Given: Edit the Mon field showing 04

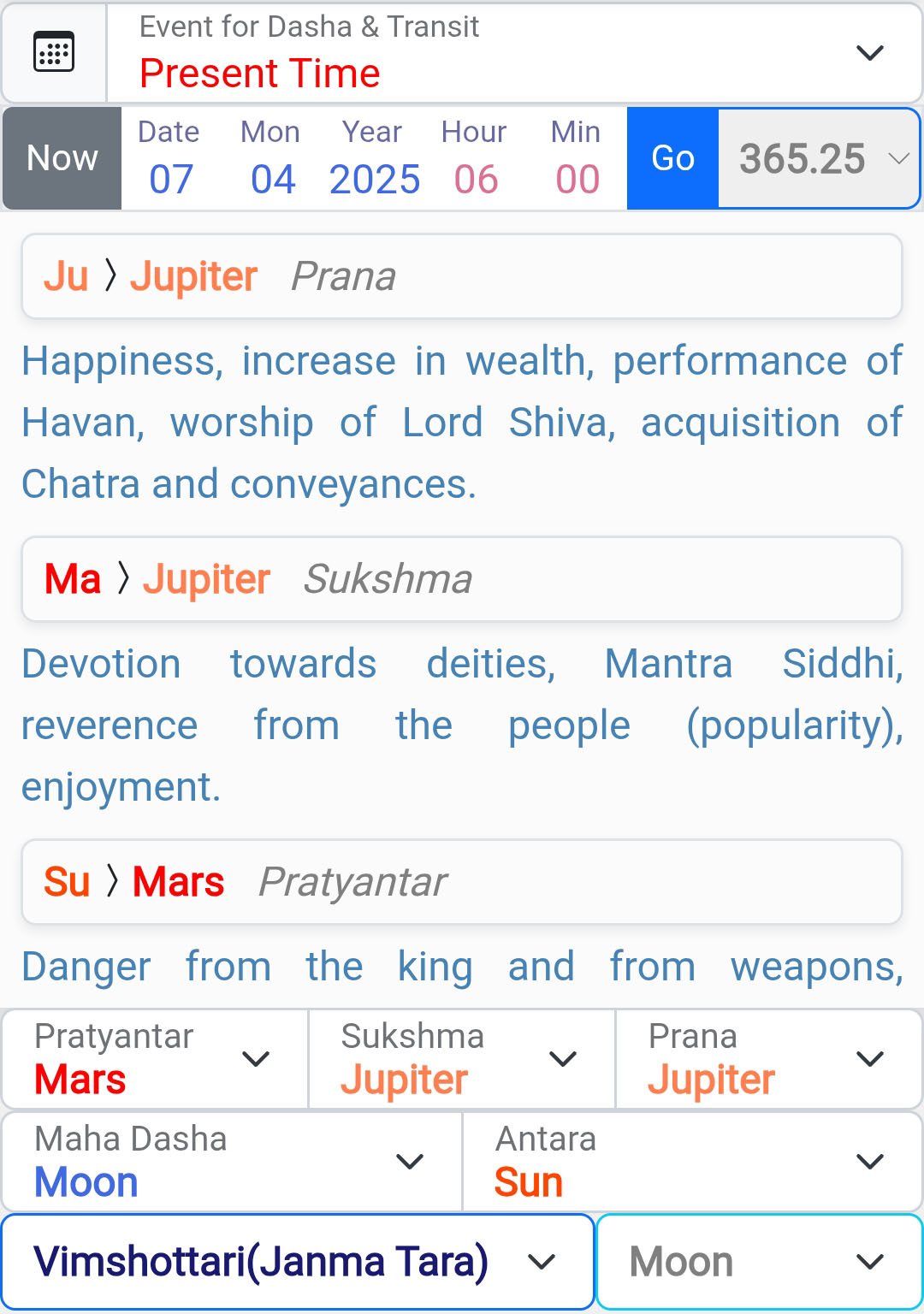Looking at the screenshot, I should [272, 179].
